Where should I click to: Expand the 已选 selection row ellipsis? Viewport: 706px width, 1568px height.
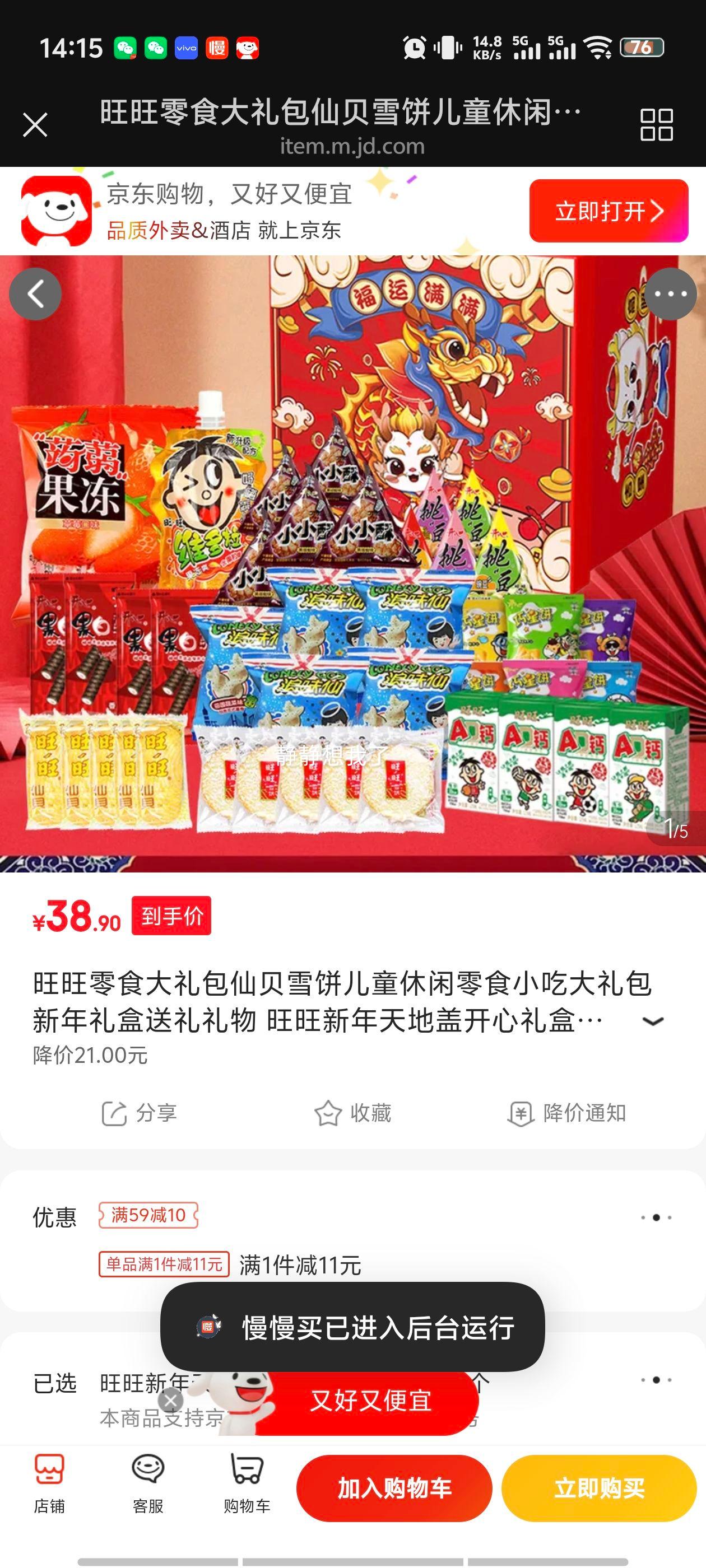coord(655,1380)
